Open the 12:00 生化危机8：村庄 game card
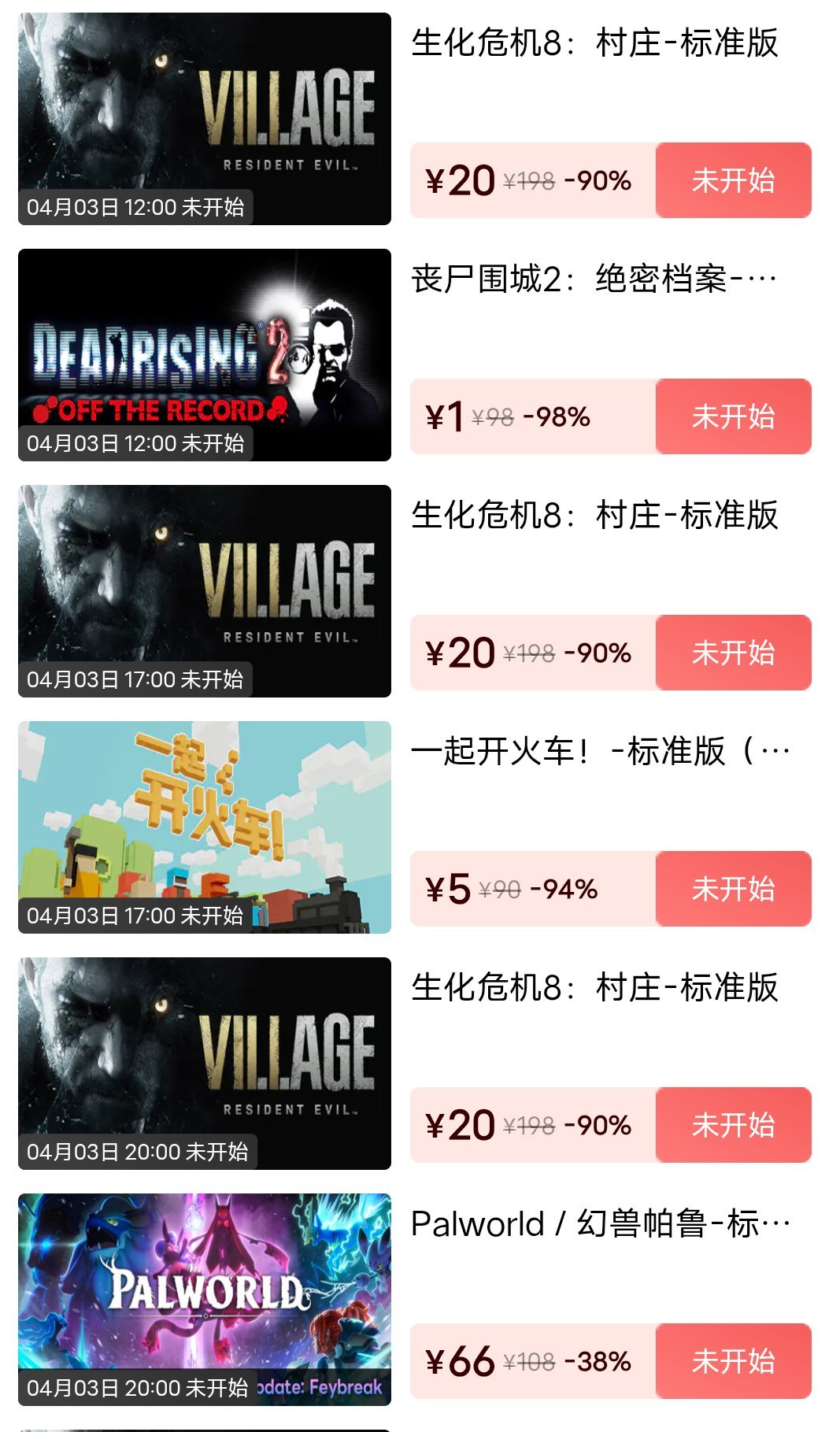 [x=205, y=119]
